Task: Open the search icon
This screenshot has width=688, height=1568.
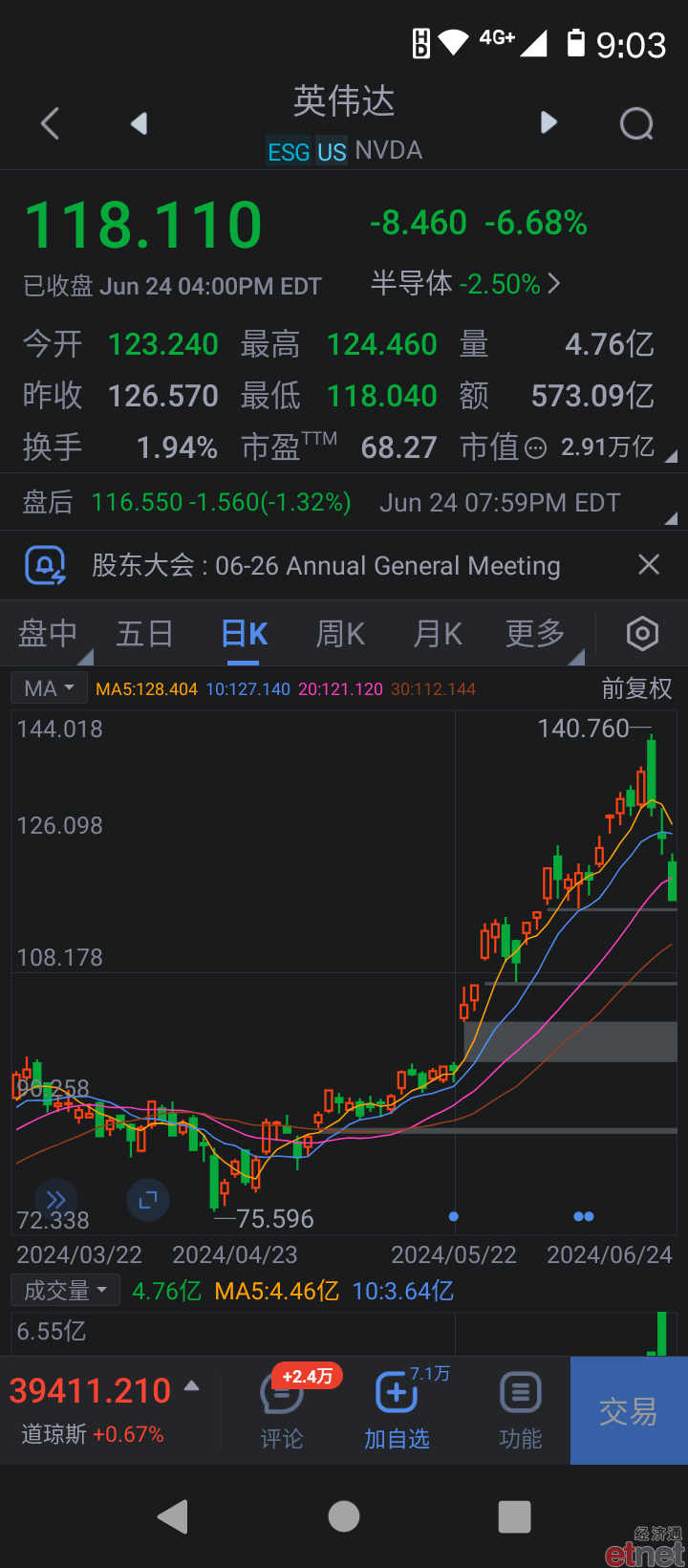Action: pyautogui.click(x=636, y=123)
